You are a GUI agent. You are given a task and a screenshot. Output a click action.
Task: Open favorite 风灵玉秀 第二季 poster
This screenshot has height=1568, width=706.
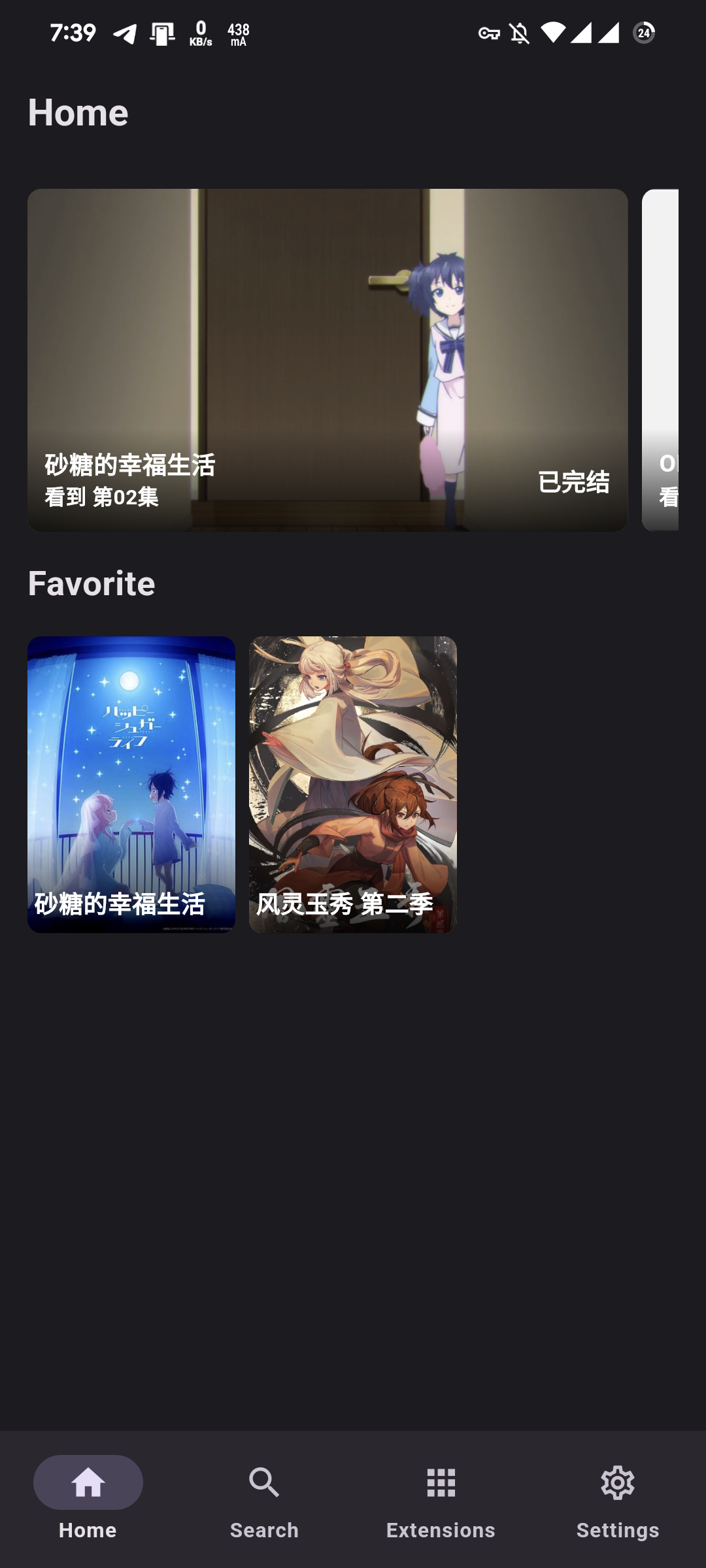[x=353, y=784]
